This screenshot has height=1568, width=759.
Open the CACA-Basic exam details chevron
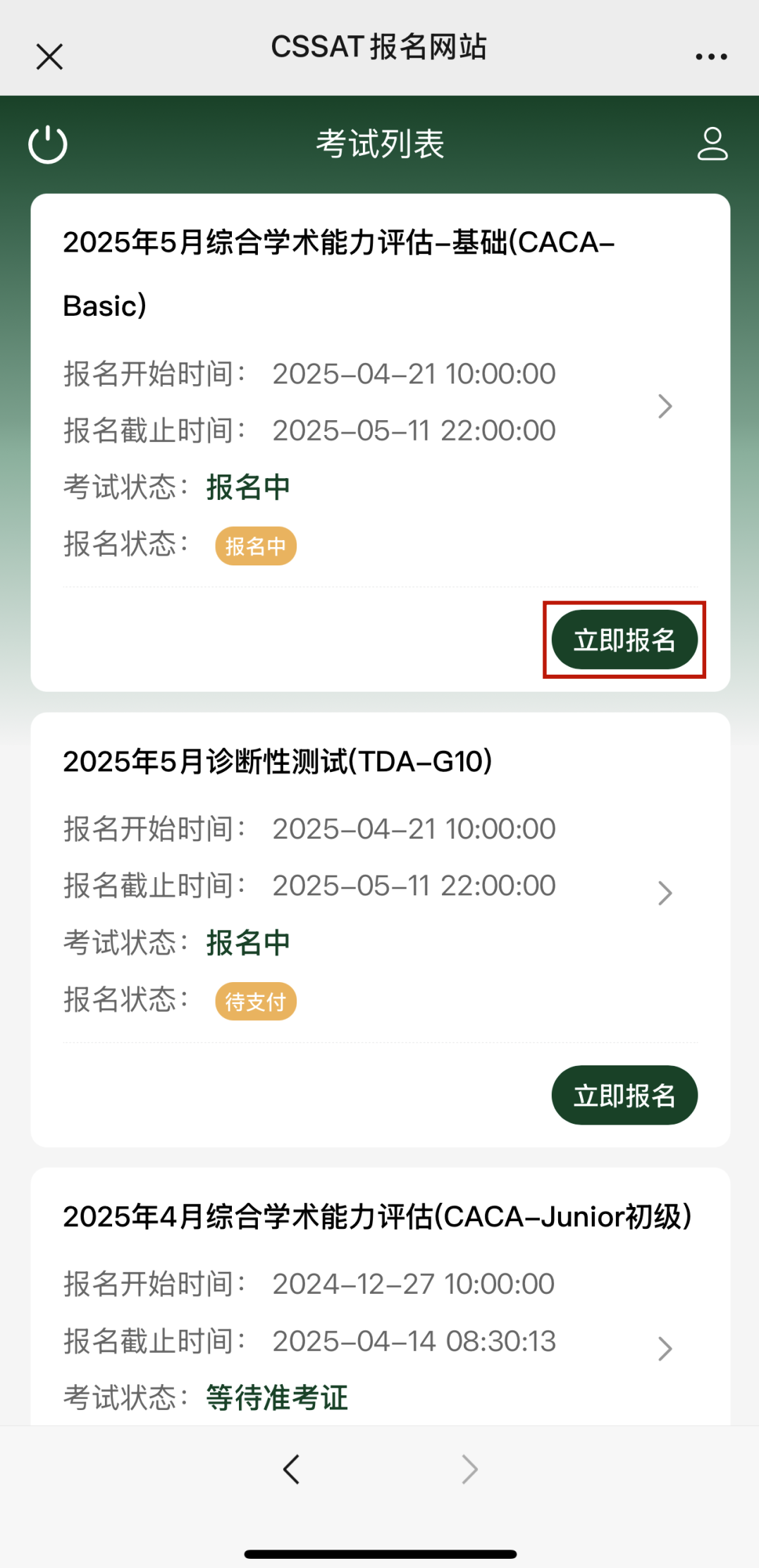pos(665,406)
